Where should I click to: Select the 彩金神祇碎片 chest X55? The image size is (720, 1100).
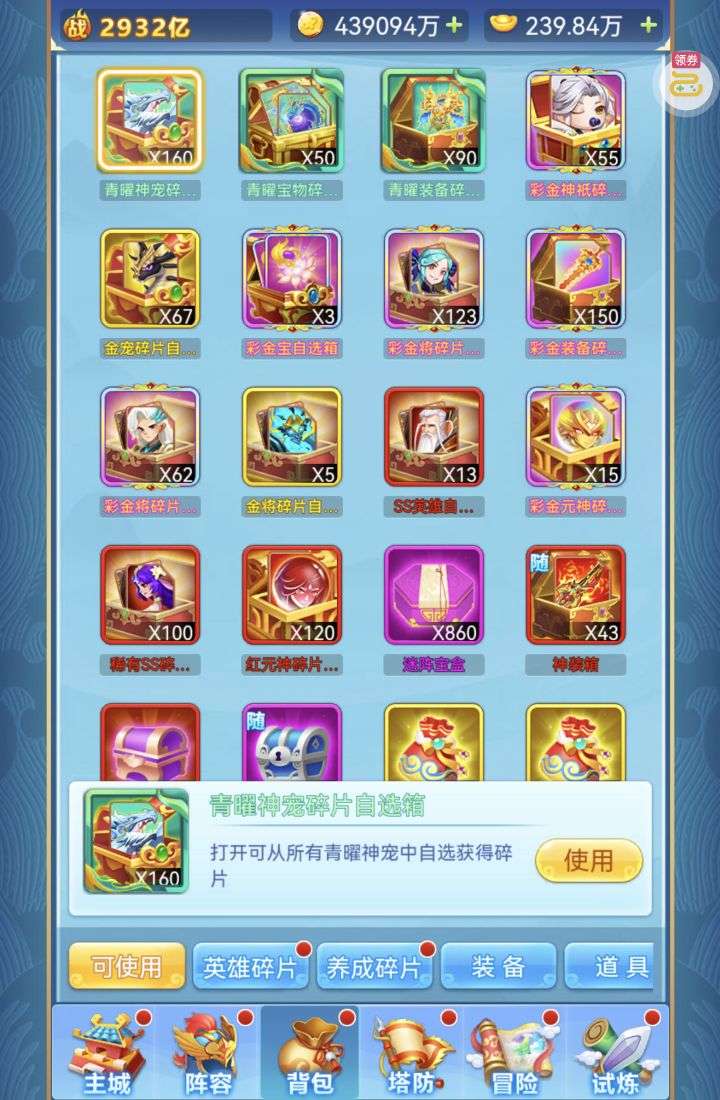pyautogui.click(x=575, y=120)
